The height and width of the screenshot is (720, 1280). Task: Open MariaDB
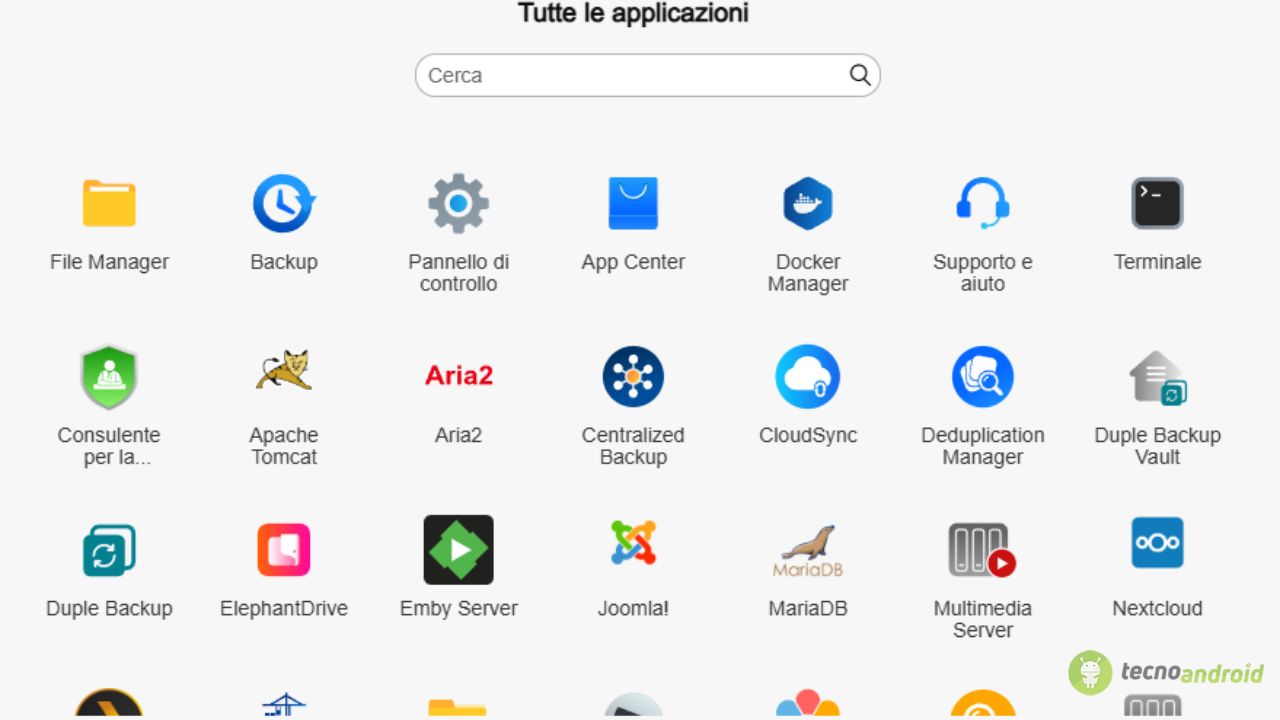pos(808,550)
